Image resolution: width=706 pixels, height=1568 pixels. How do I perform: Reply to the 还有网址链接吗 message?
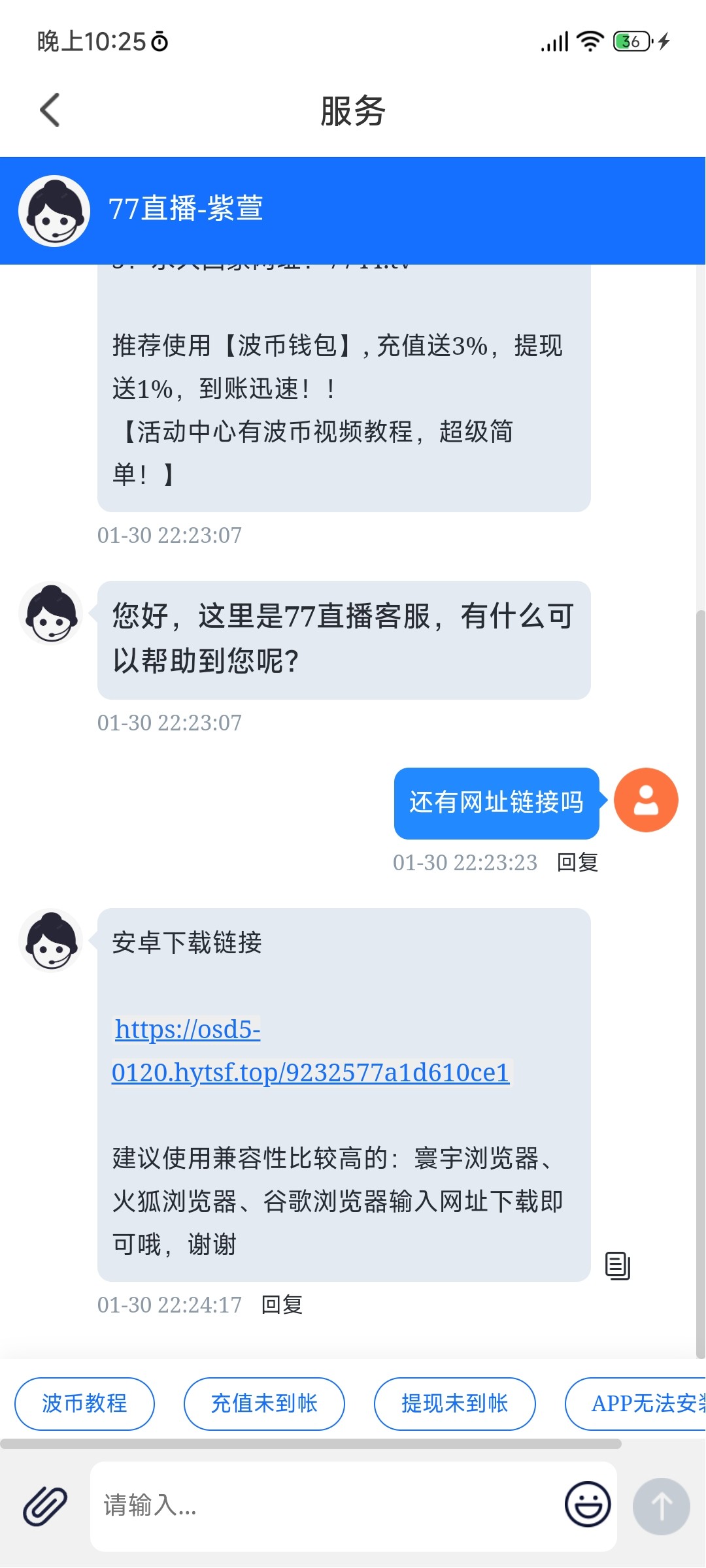coord(577,862)
